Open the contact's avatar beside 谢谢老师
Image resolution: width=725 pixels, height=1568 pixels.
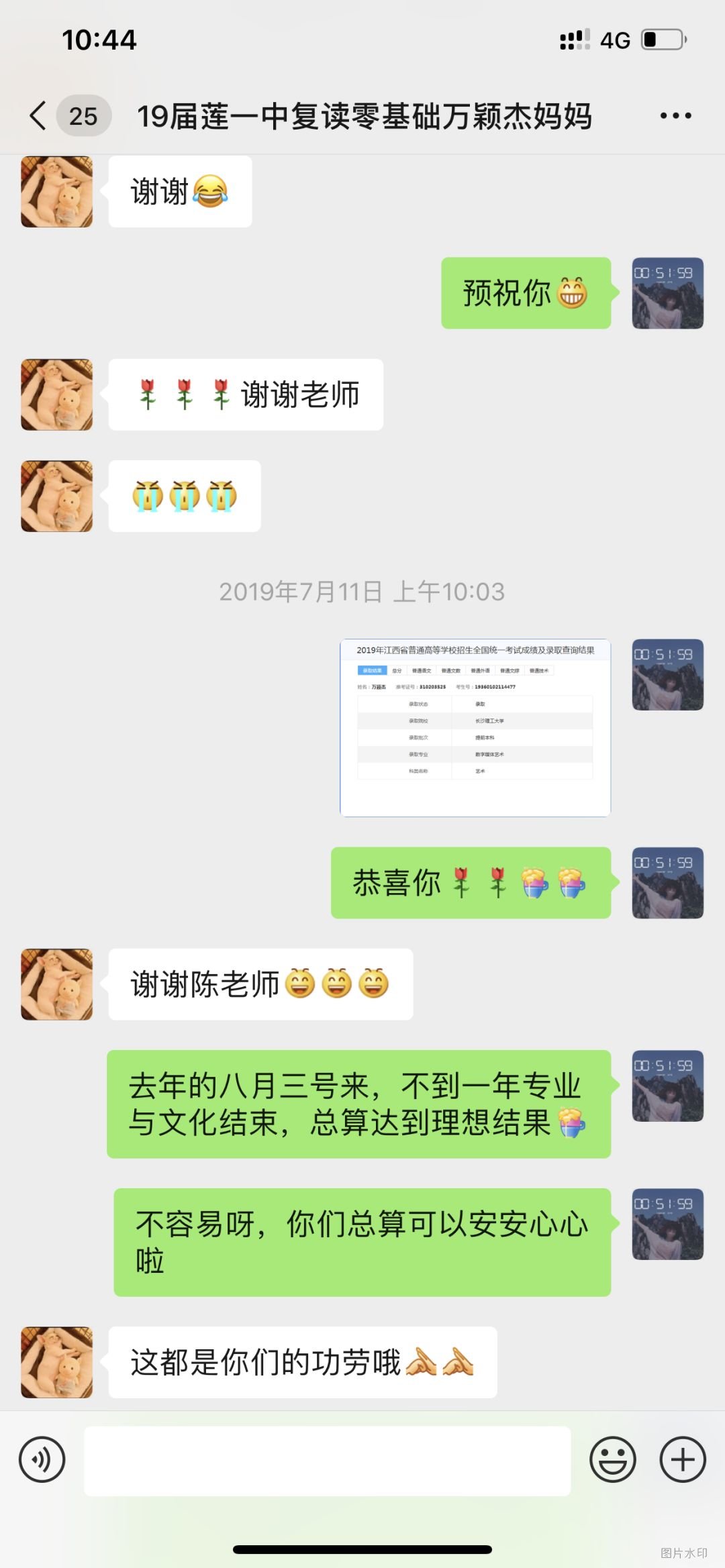point(56,395)
